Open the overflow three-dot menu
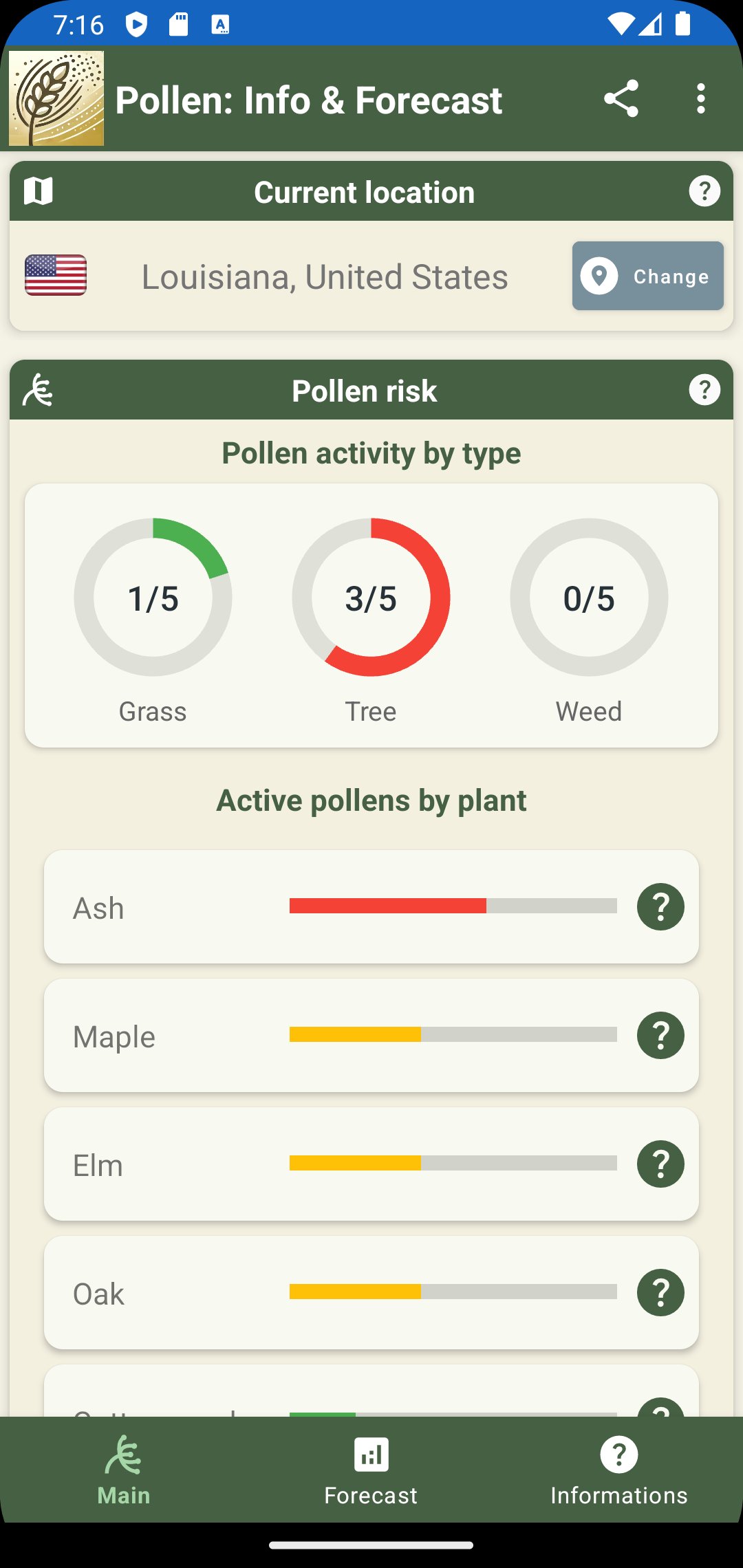743x1568 pixels. (x=702, y=100)
